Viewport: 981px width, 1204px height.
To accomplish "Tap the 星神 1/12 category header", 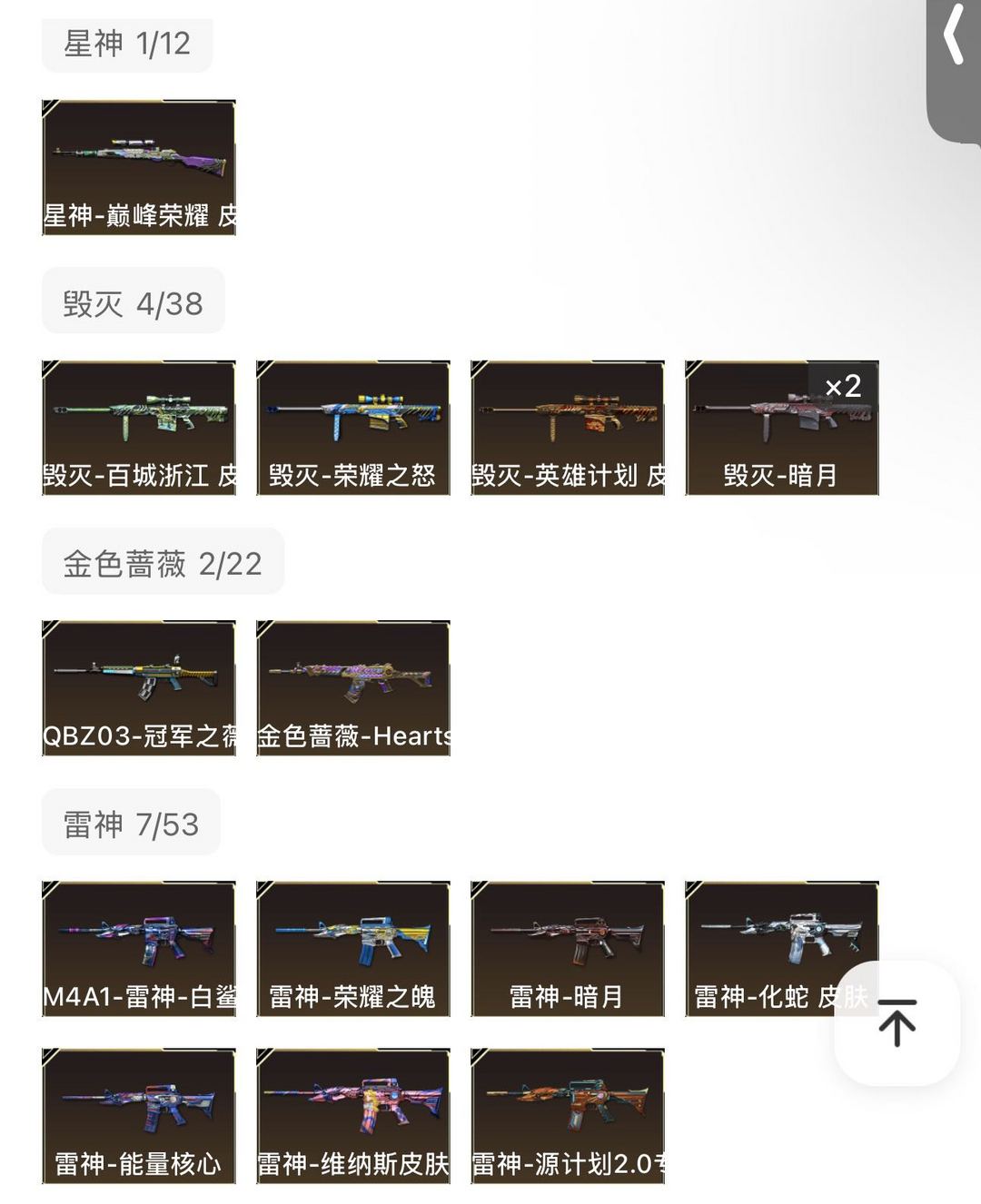I will point(127,41).
